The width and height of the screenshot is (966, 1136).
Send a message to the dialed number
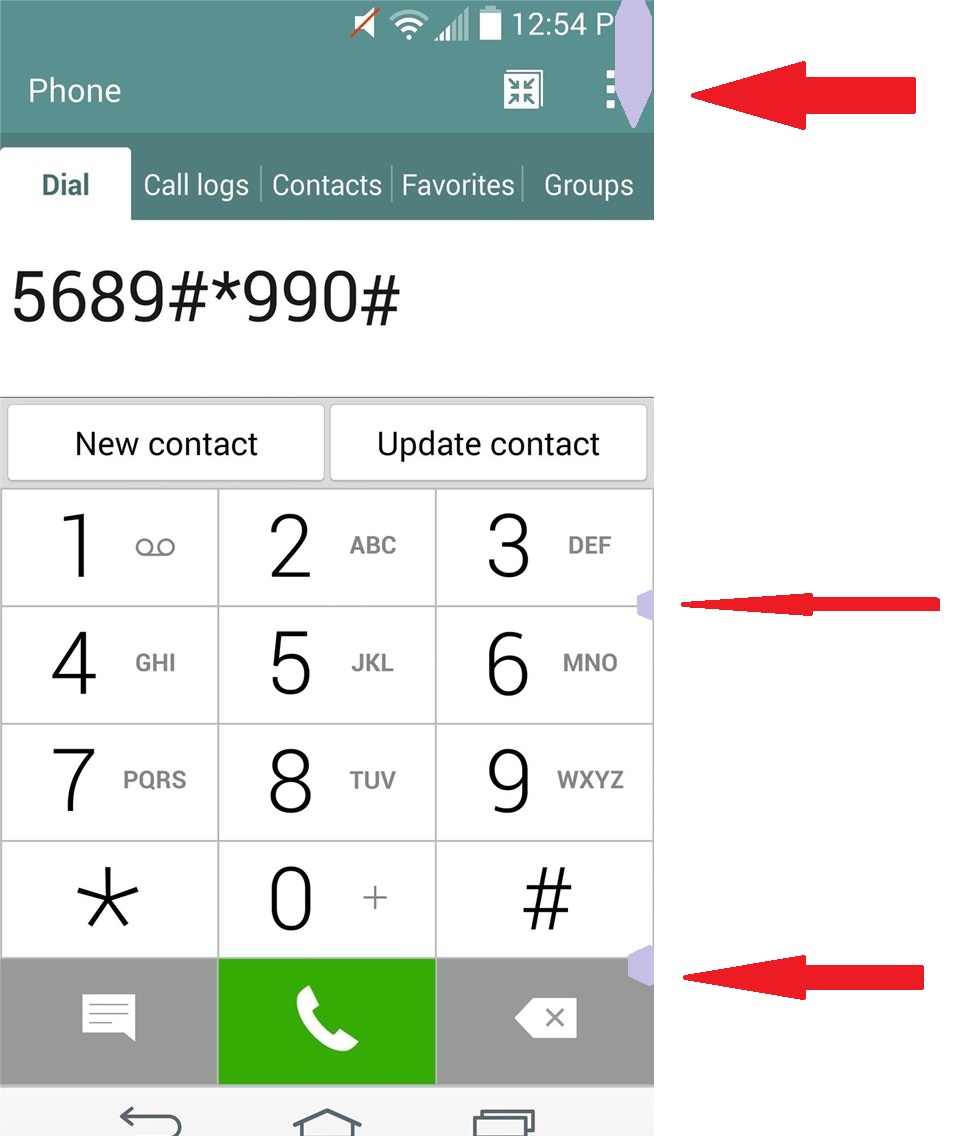108,1019
